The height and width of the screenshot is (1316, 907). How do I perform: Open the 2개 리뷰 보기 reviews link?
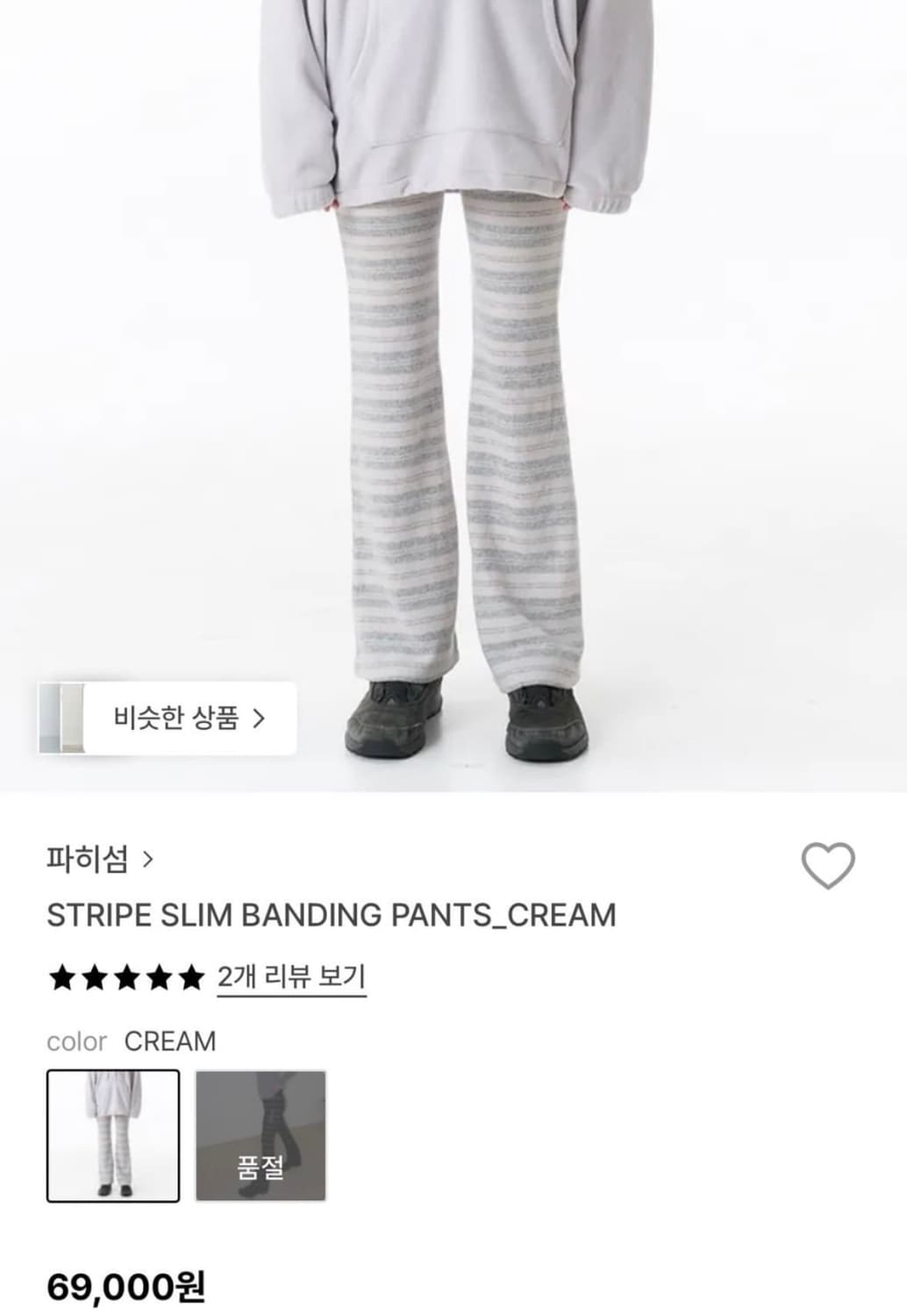tap(293, 976)
